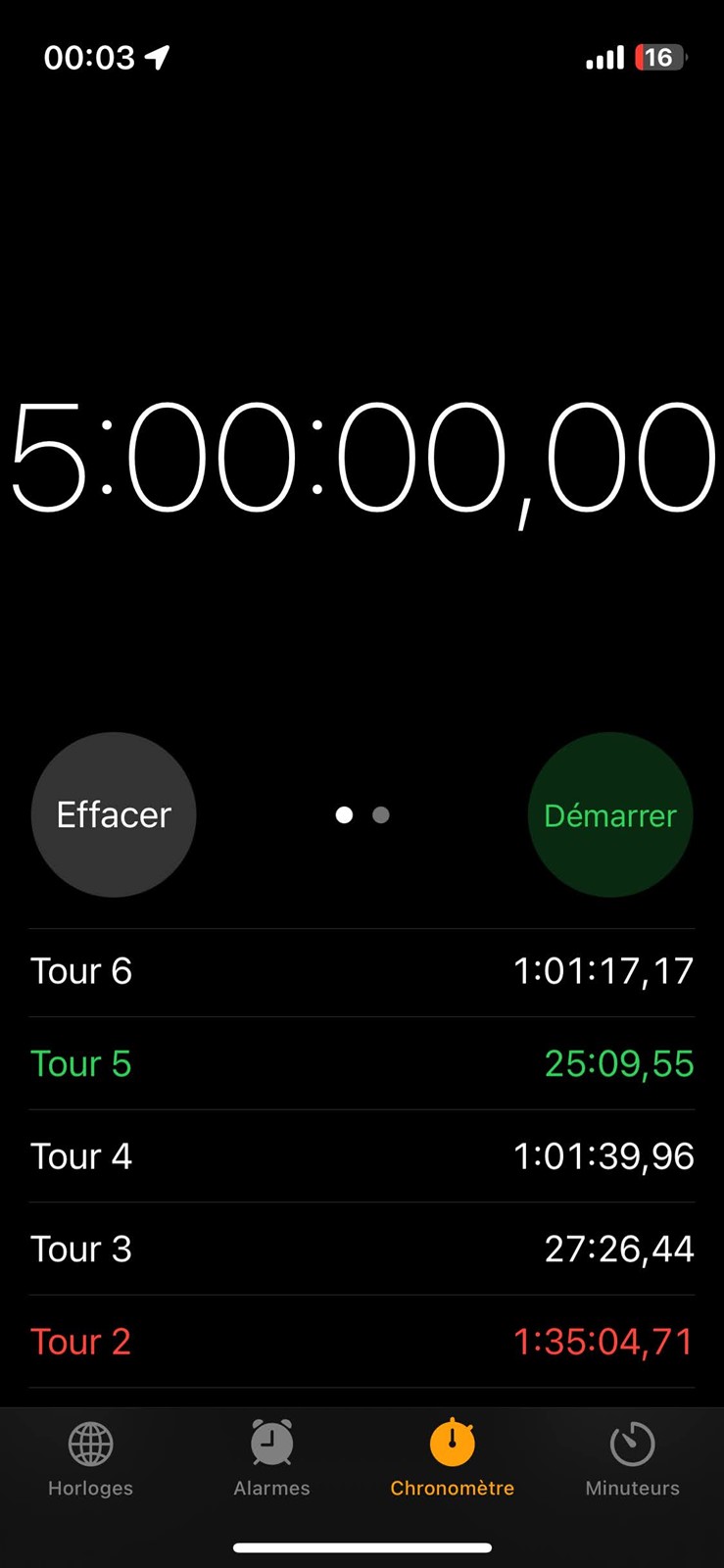724x1568 pixels.
Task: Tap the page indicator dots
Action: click(x=362, y=815)
